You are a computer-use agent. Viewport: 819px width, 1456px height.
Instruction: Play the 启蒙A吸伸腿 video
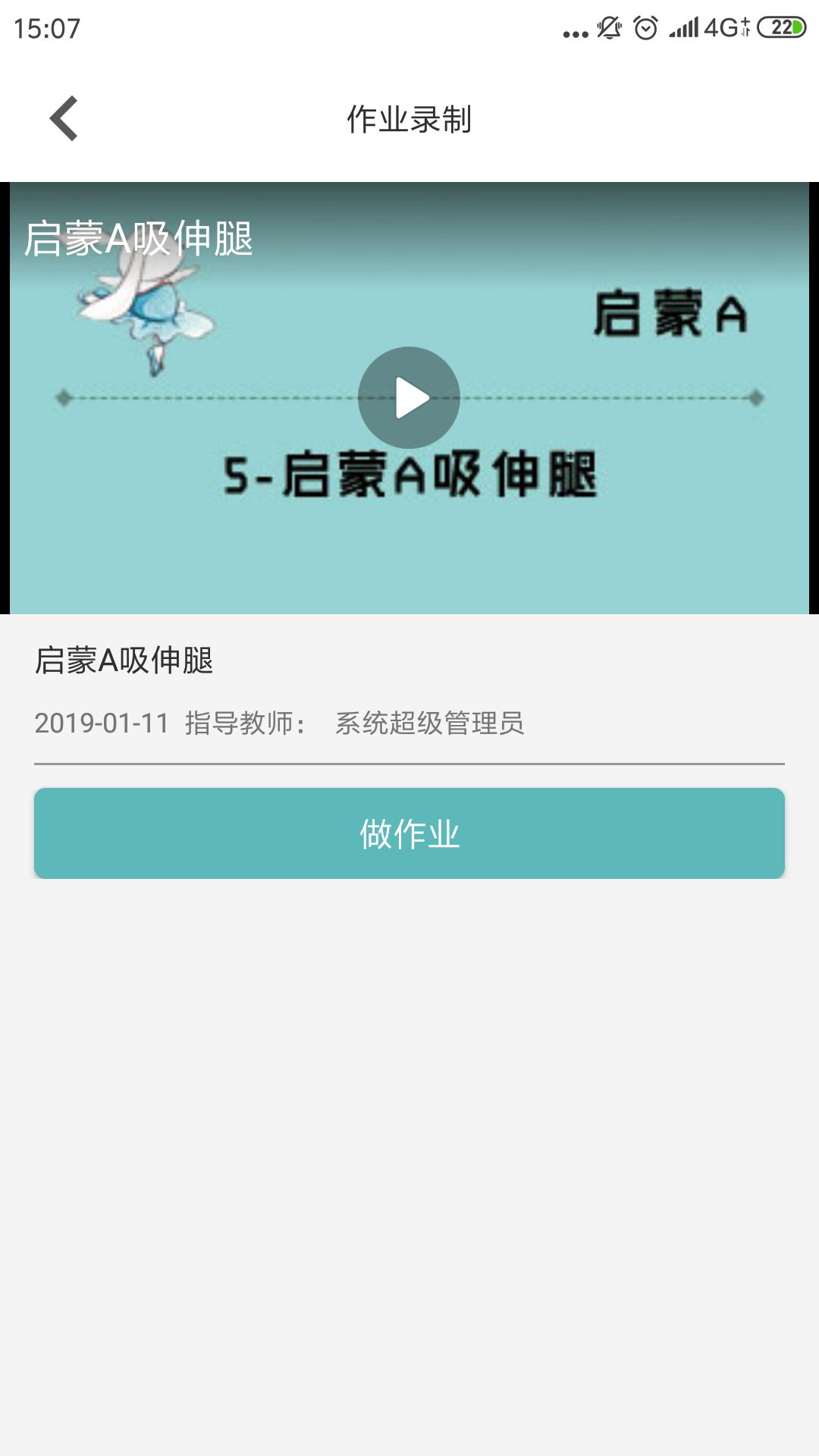tap(409, 397)
